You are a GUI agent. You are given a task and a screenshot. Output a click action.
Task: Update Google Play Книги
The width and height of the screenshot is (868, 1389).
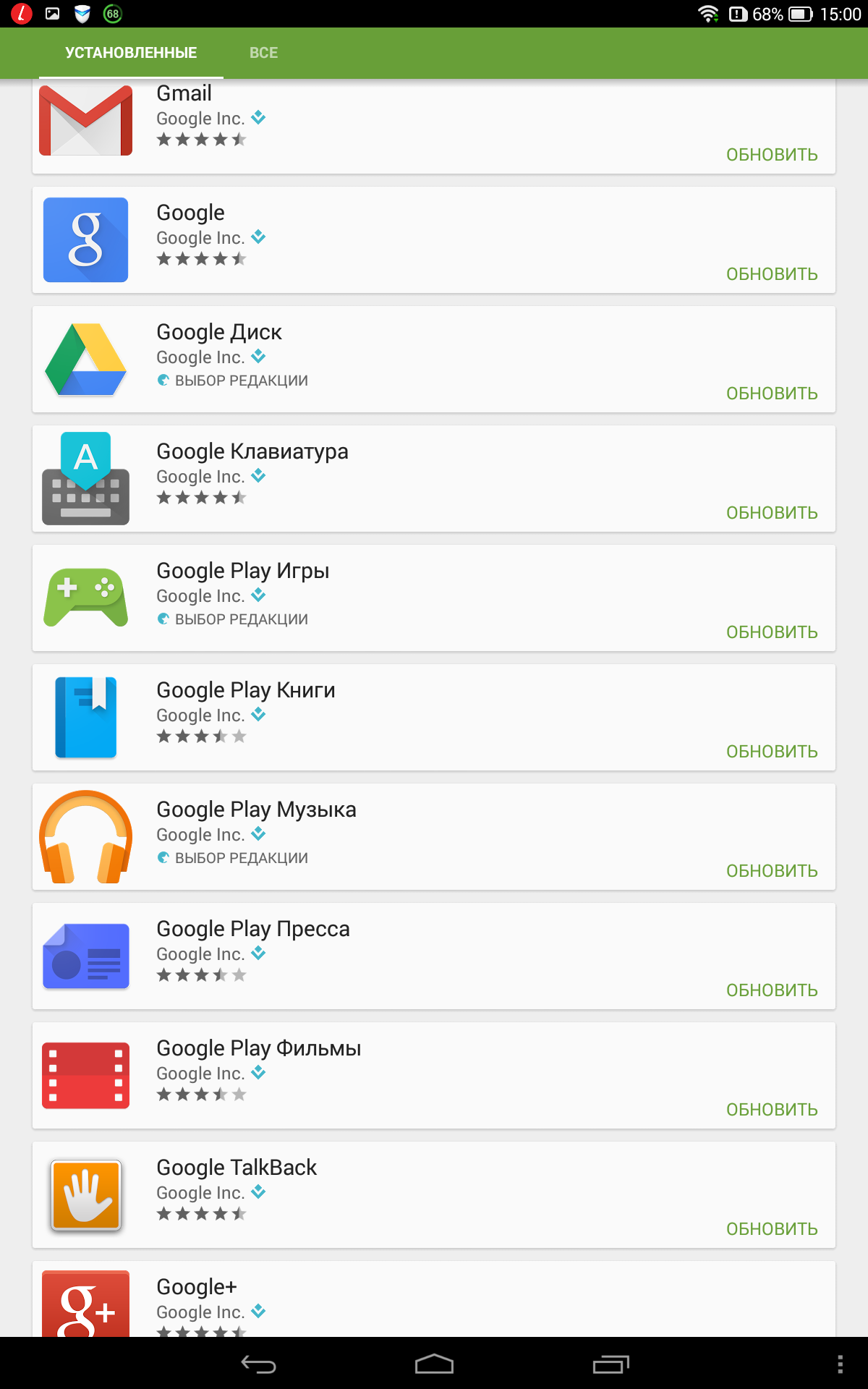[x=771, y=752]
